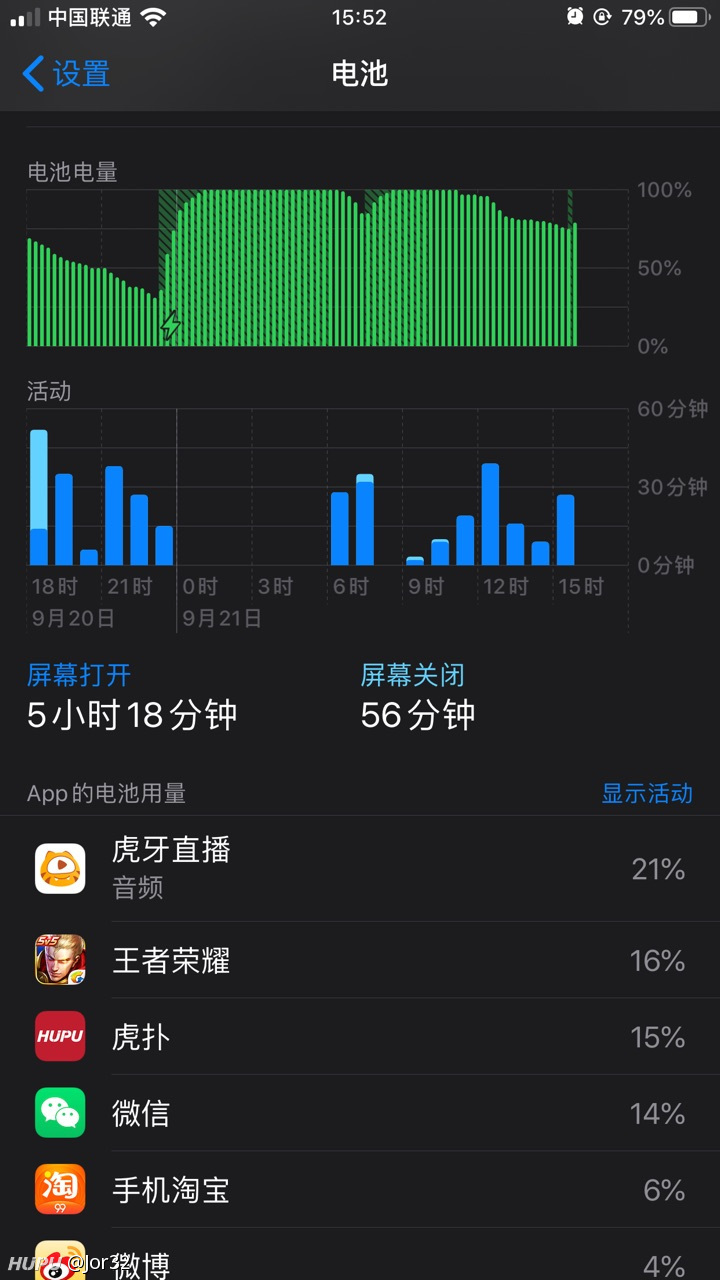Image resolution: width=720 pixels, height=1280 pixels.
Task: Tap the 手机淘宝 usage row
Action: click(360, 1190)
